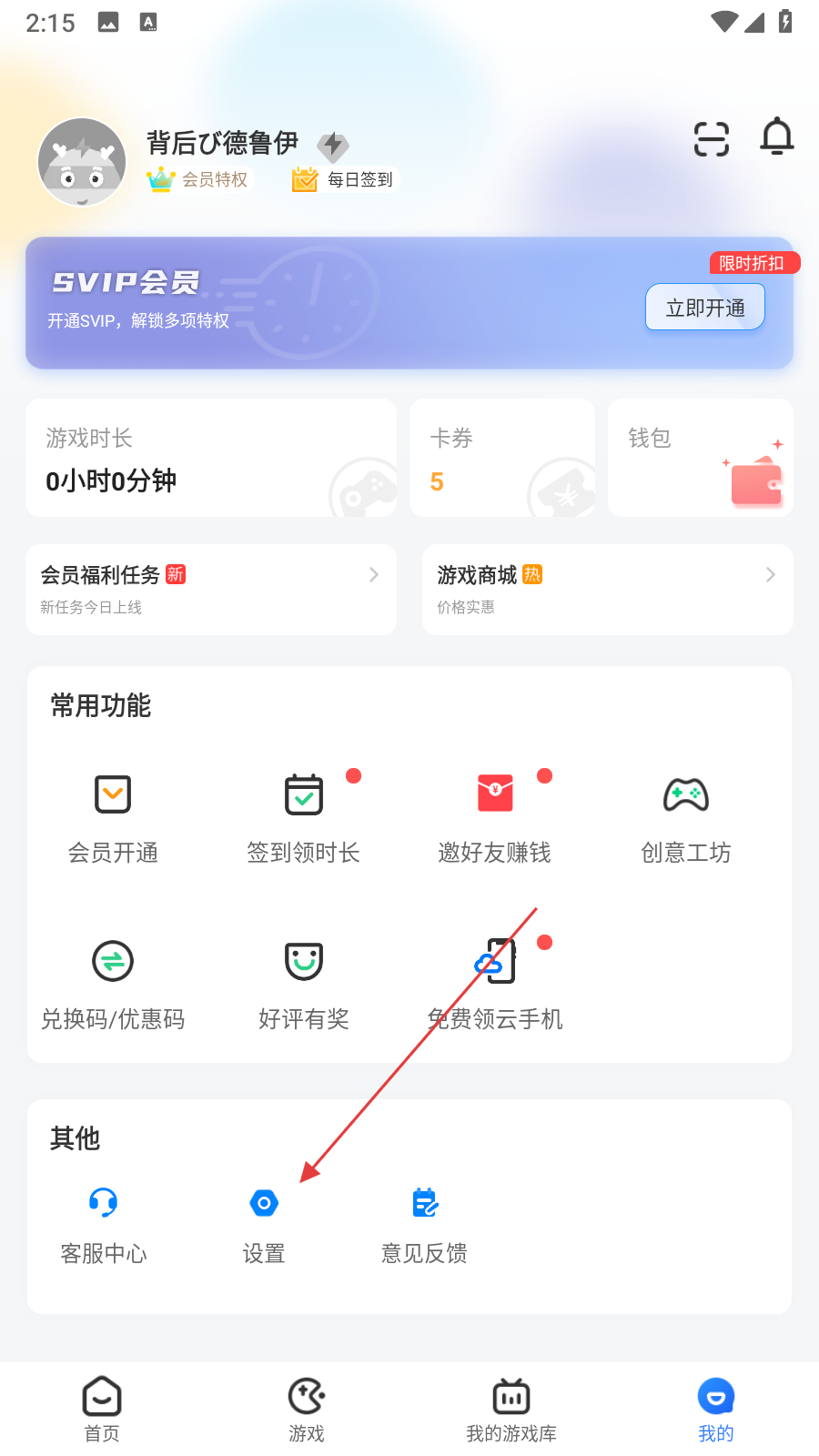Switch to the 首页 home tab

click(x=102, y=1409)
